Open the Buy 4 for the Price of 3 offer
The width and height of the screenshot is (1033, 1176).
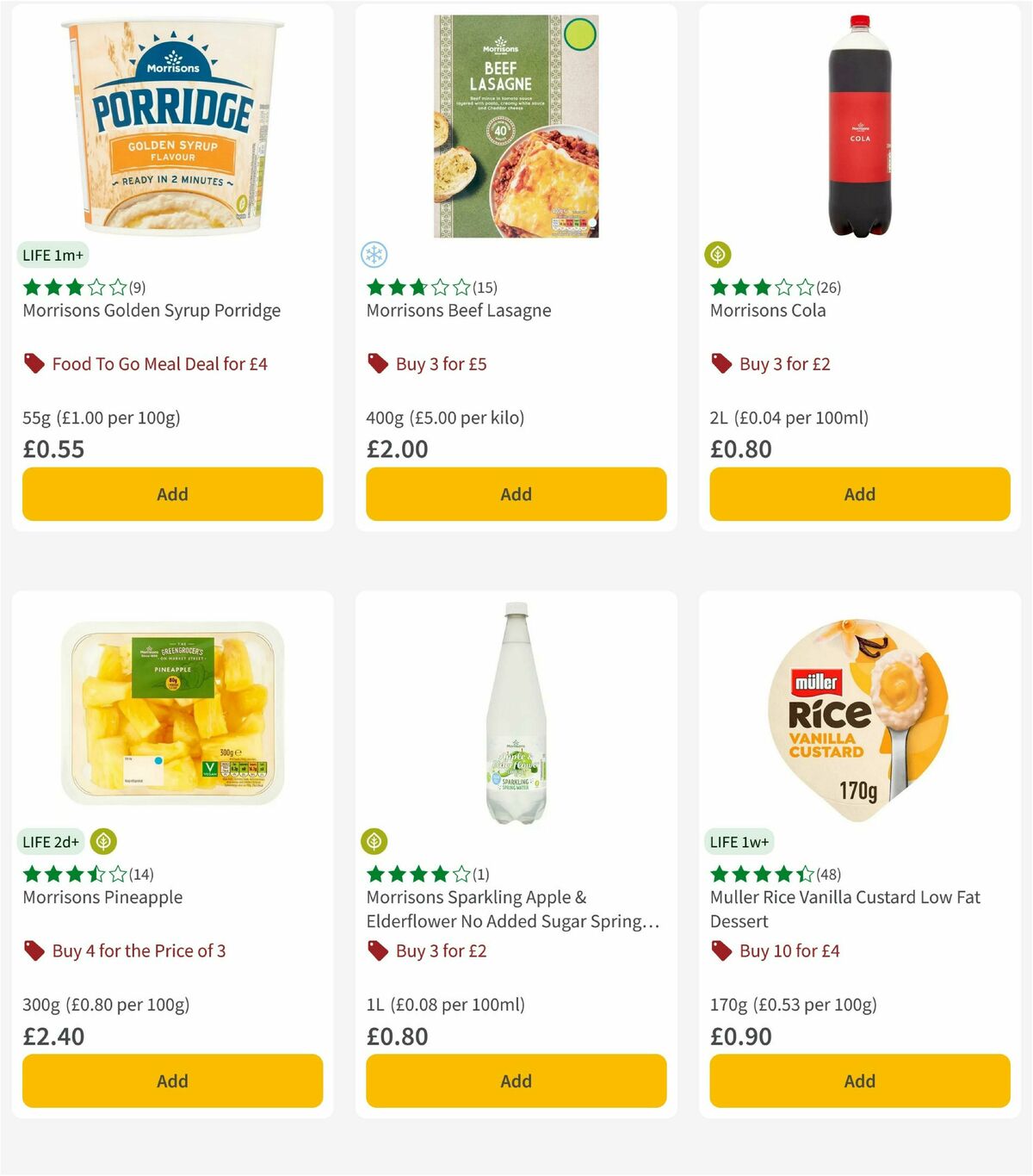139,950
